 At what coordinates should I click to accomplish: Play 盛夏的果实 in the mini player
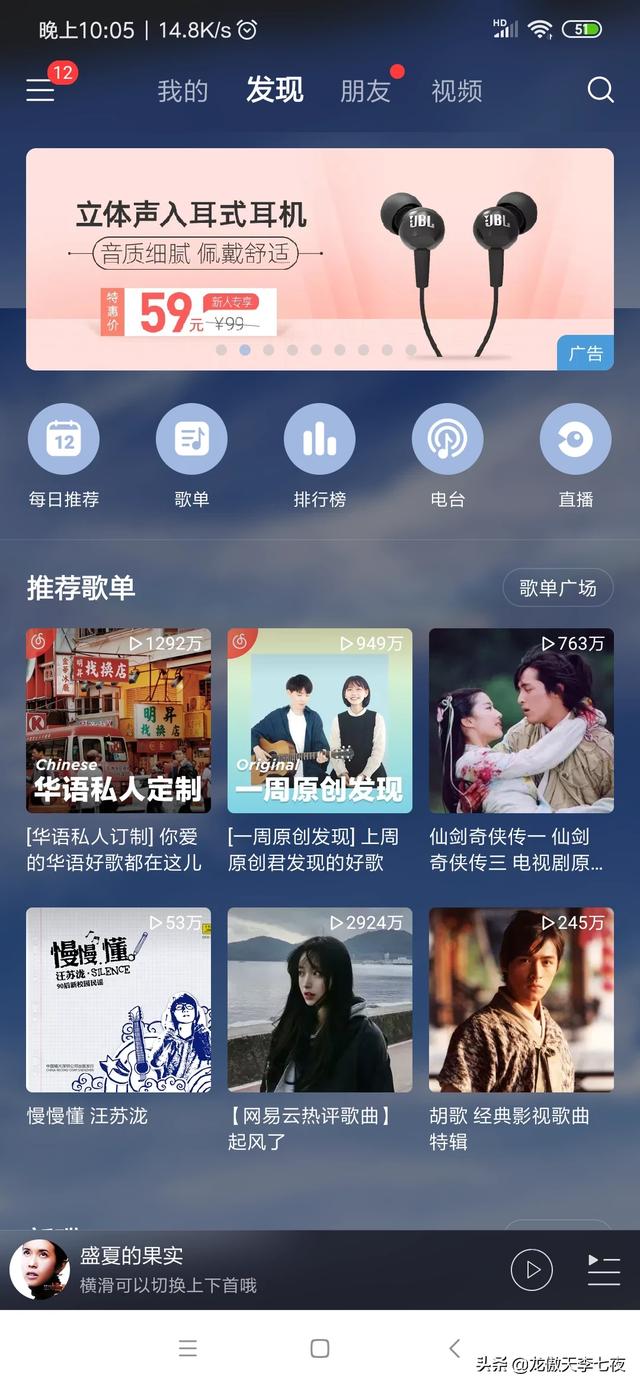(532, 1270)
